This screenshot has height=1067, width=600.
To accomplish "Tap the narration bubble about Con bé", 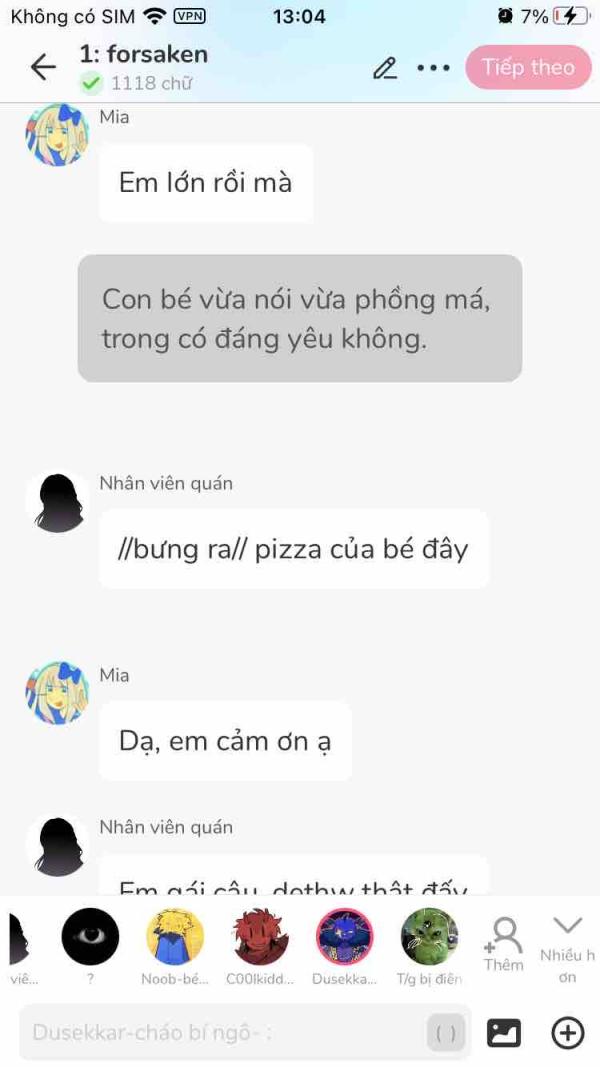I will tap(299, 318).
